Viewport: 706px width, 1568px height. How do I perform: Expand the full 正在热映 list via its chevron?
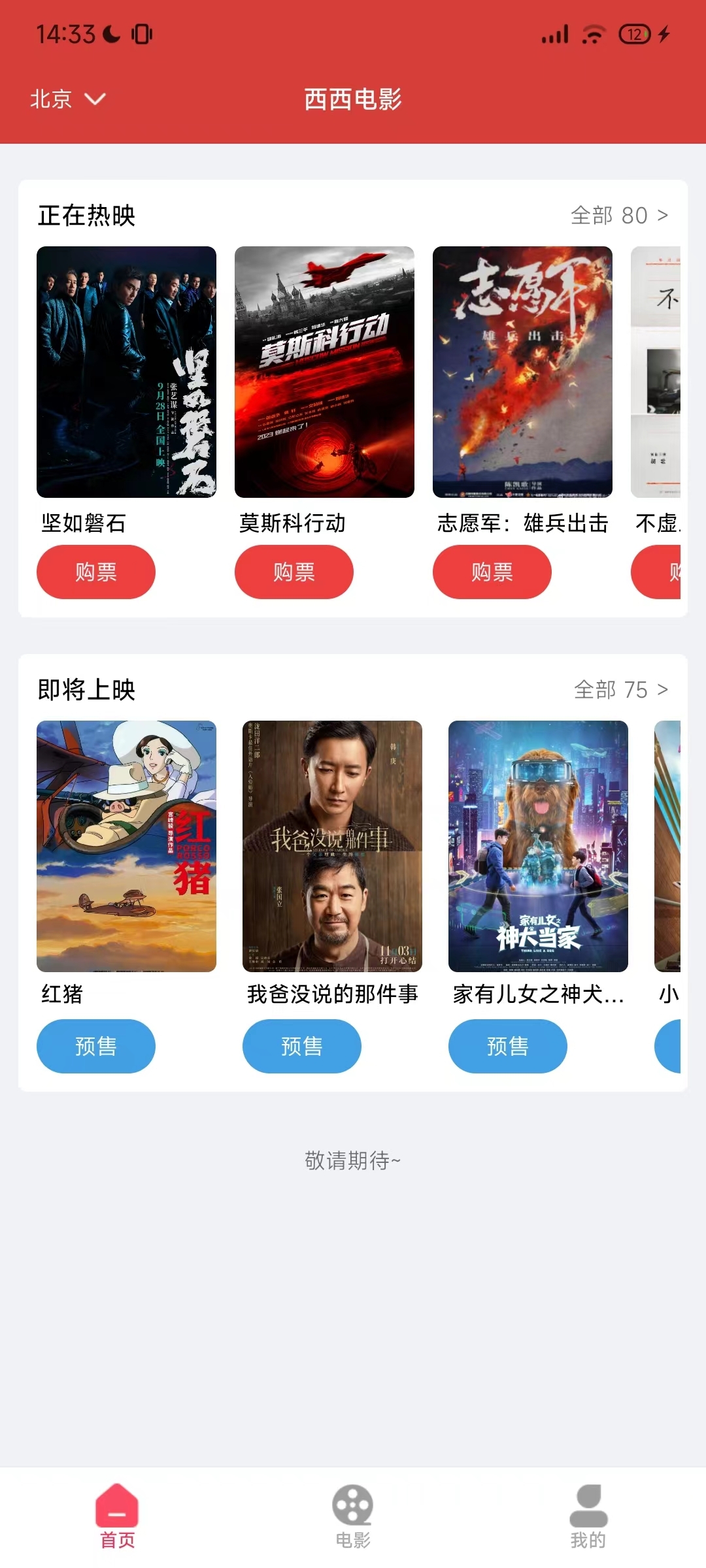click(662, 216)
